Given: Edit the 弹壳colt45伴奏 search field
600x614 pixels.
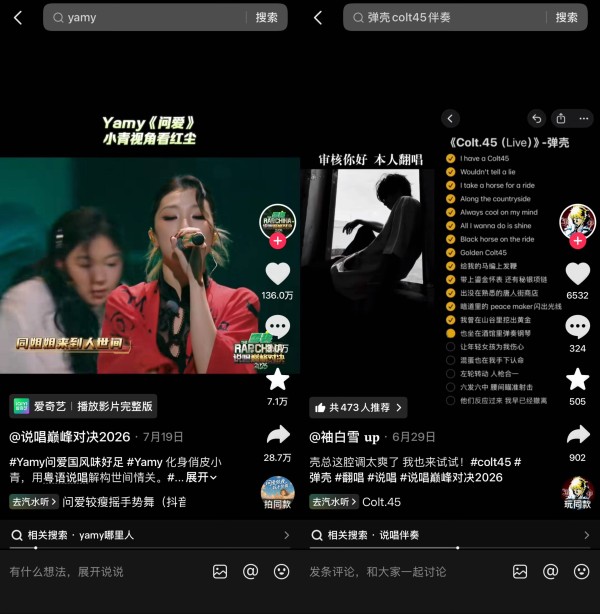Looking at the screenshot, I should pos(448,18).
